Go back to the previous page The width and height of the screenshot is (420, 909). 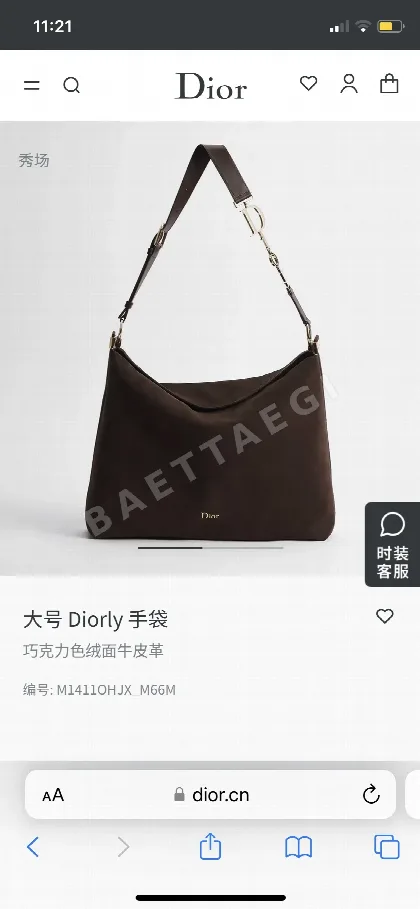pyautogui.click(x=33, y=847)
